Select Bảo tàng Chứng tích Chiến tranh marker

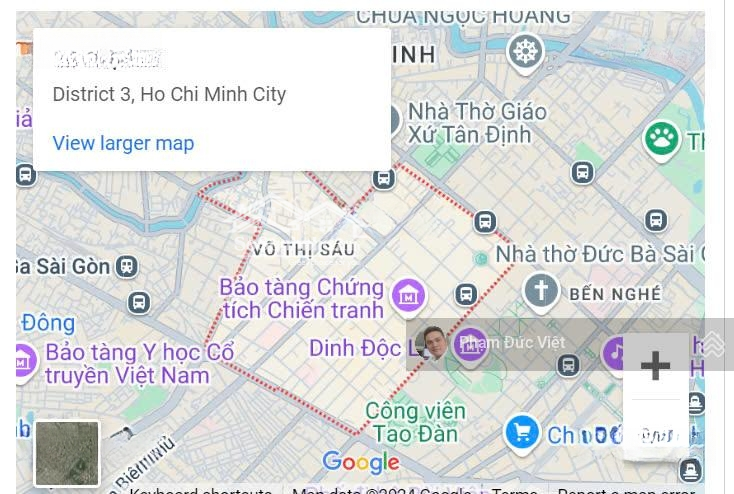pos(408,295)
